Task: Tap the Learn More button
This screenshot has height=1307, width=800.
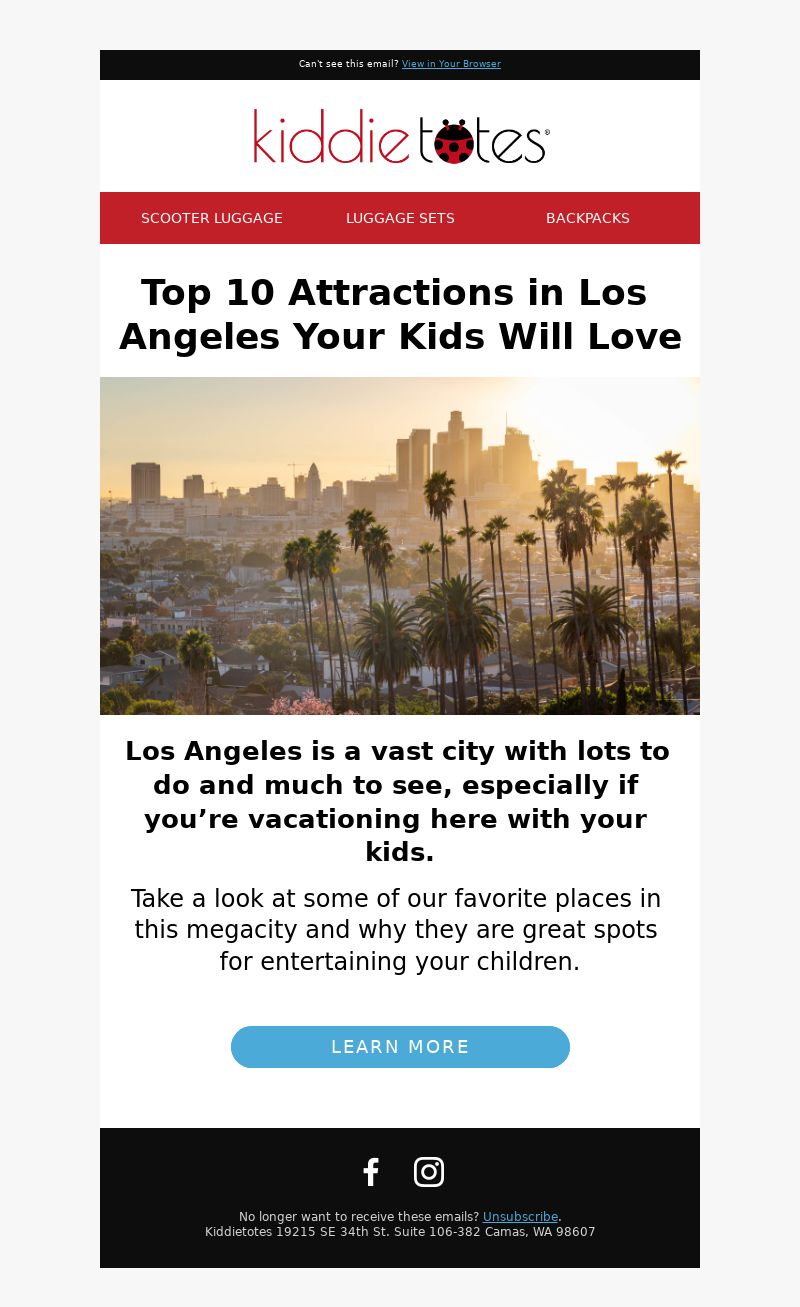Action: click(x=400, y=1047)
